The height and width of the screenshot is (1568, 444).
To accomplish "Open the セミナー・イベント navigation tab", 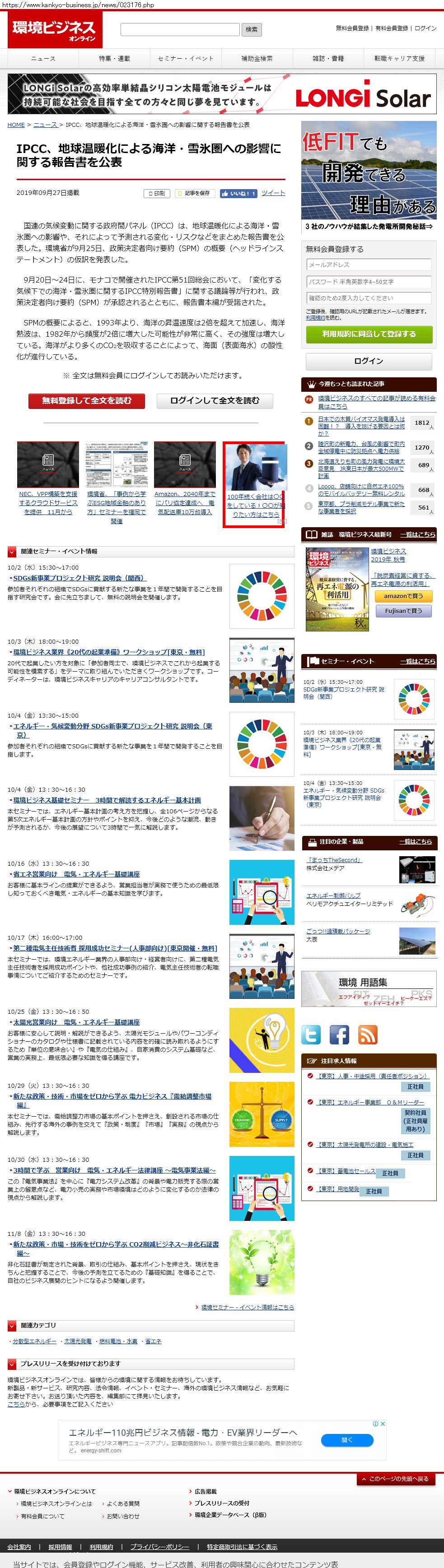I will (x=186, y=58).
